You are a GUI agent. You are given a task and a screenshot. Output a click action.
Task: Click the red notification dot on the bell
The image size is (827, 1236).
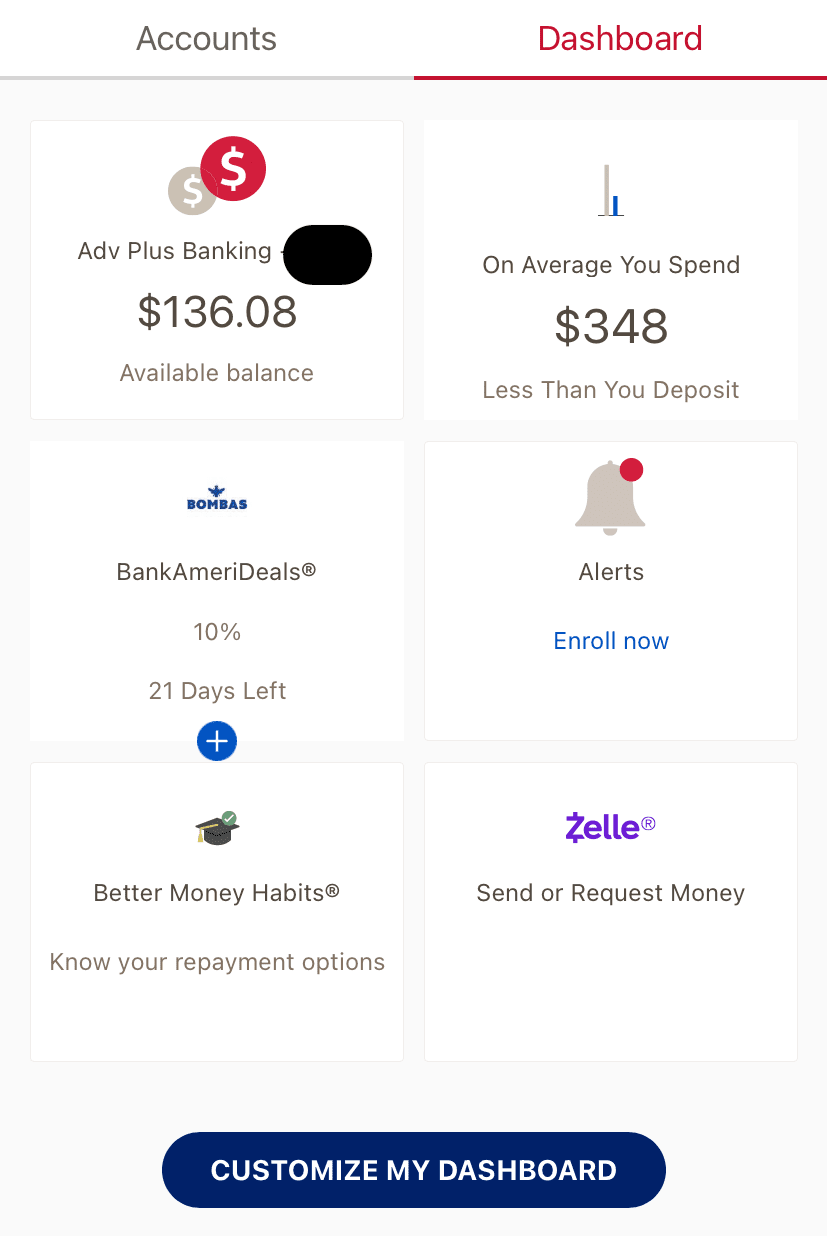pos(631,467)
